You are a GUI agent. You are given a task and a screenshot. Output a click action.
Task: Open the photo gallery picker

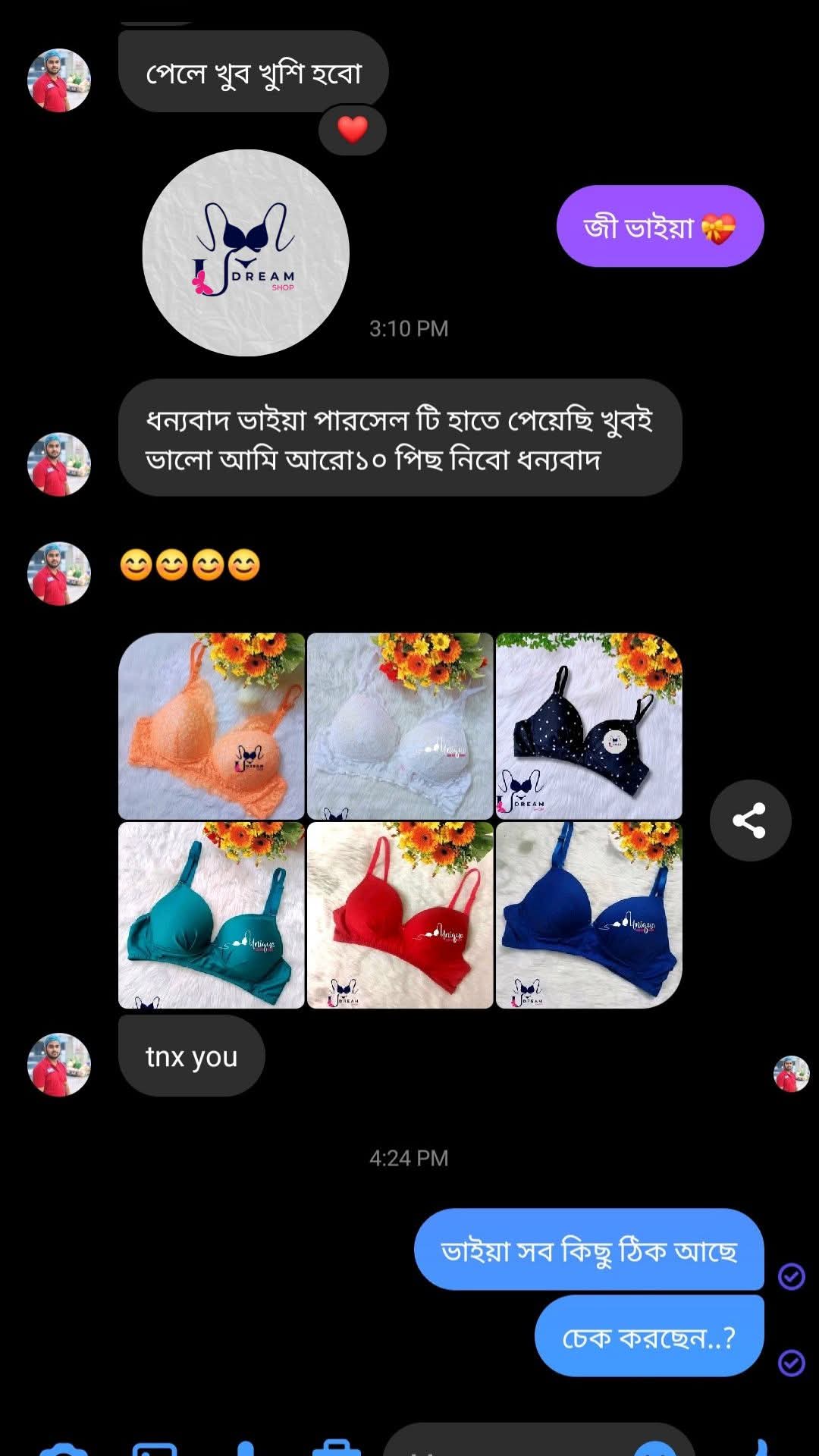click(155, 1448)
